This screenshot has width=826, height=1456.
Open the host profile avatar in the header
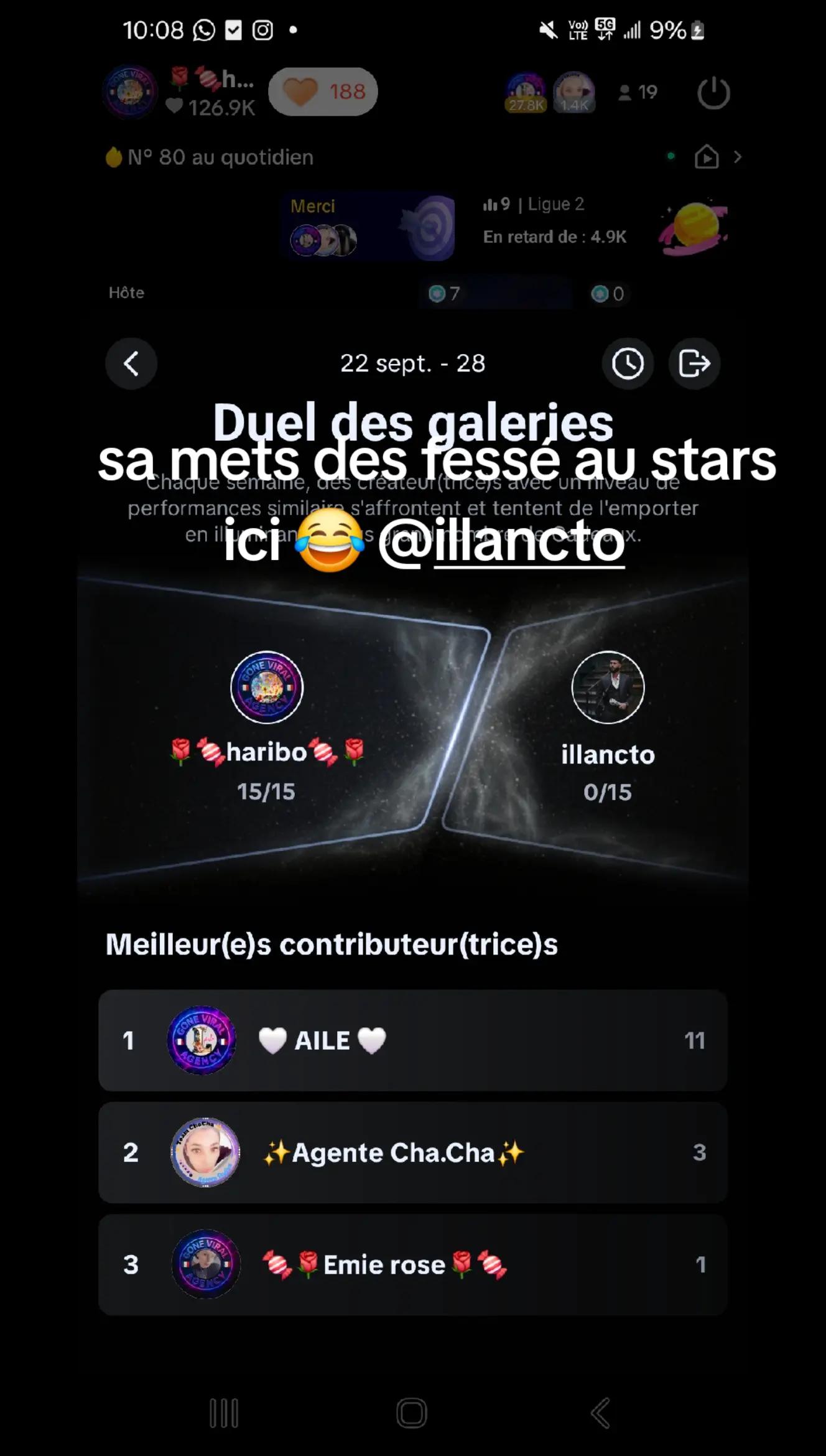tap(130, 92)
